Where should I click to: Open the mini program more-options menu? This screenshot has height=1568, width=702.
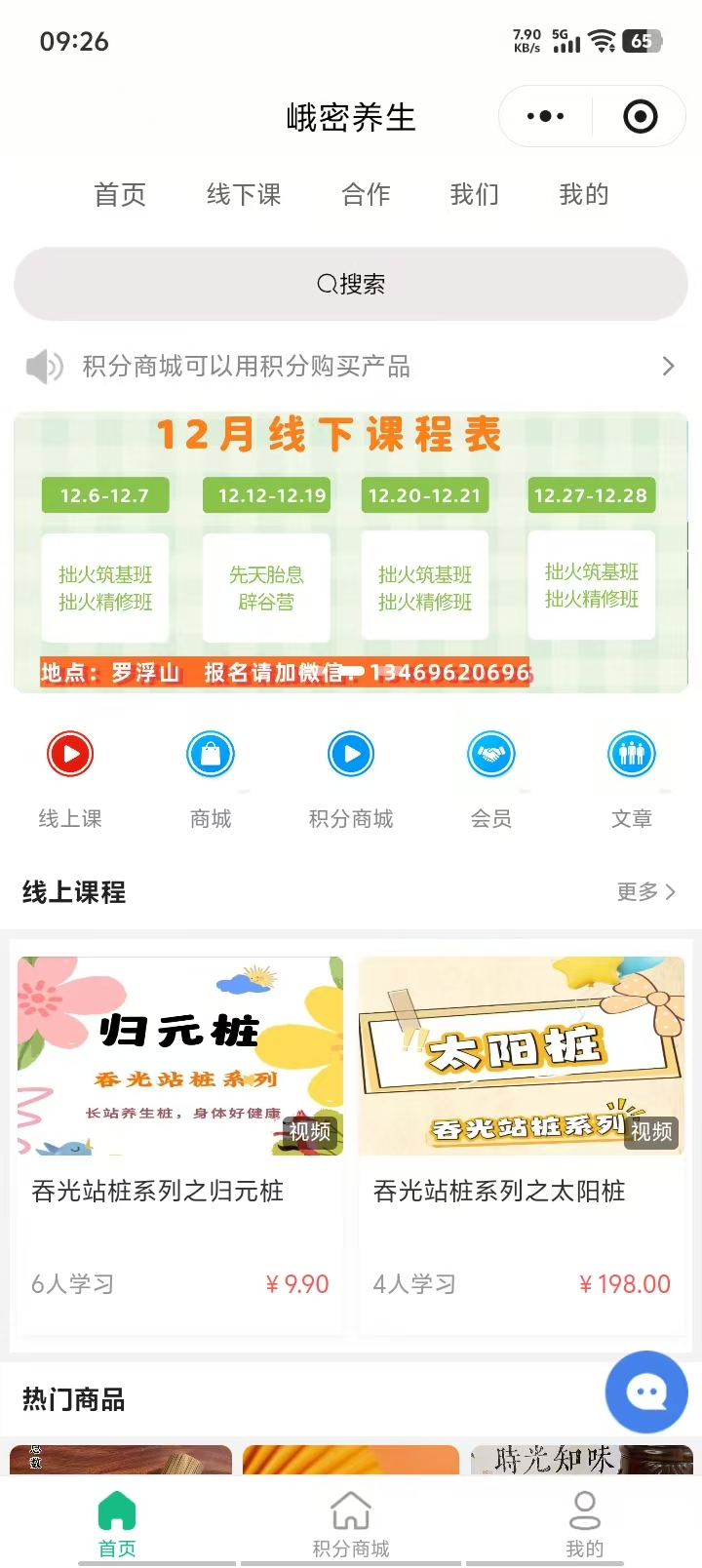pyautogui.click(x=545, y=117)
